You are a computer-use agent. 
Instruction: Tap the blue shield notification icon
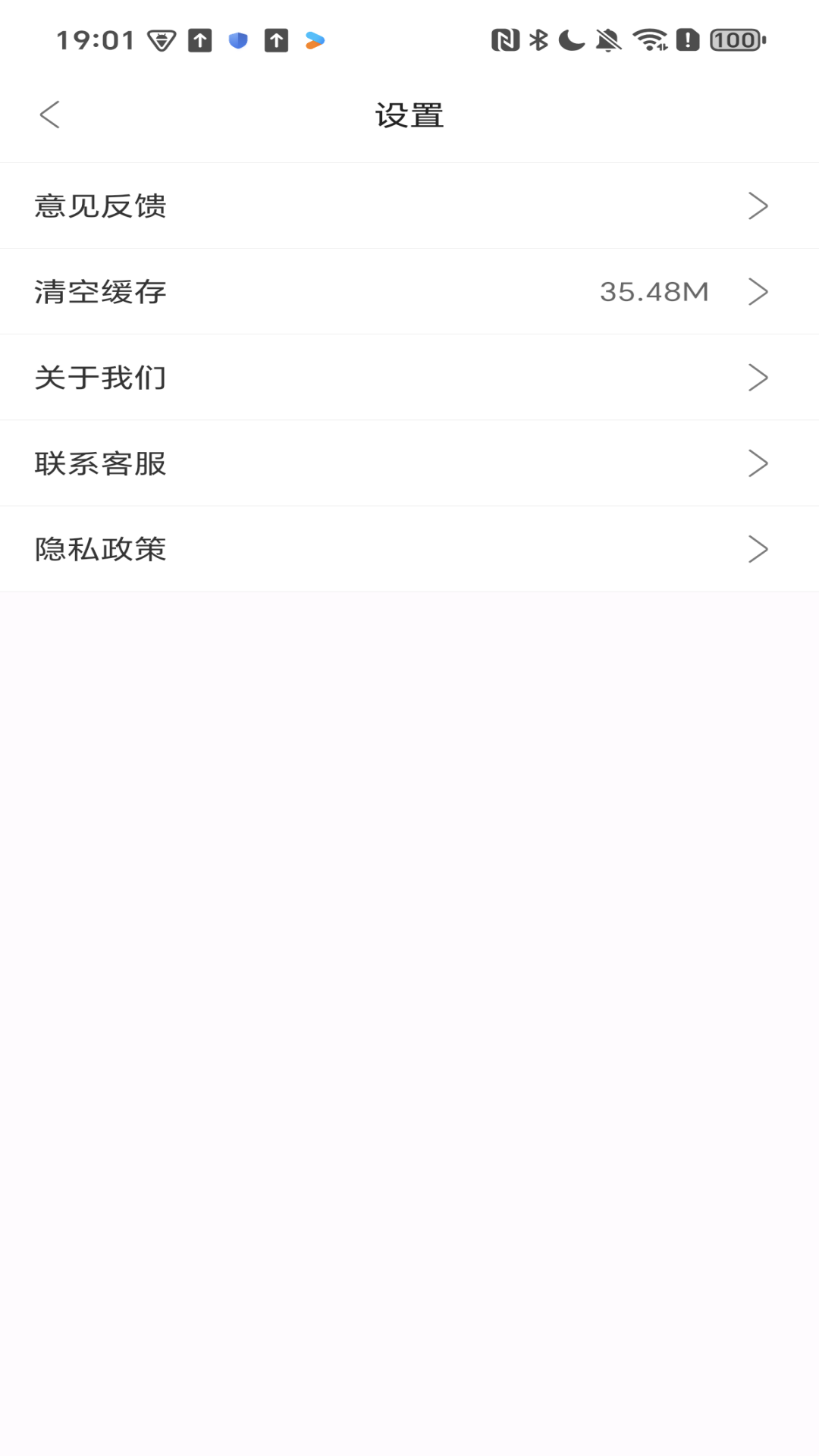238,42
